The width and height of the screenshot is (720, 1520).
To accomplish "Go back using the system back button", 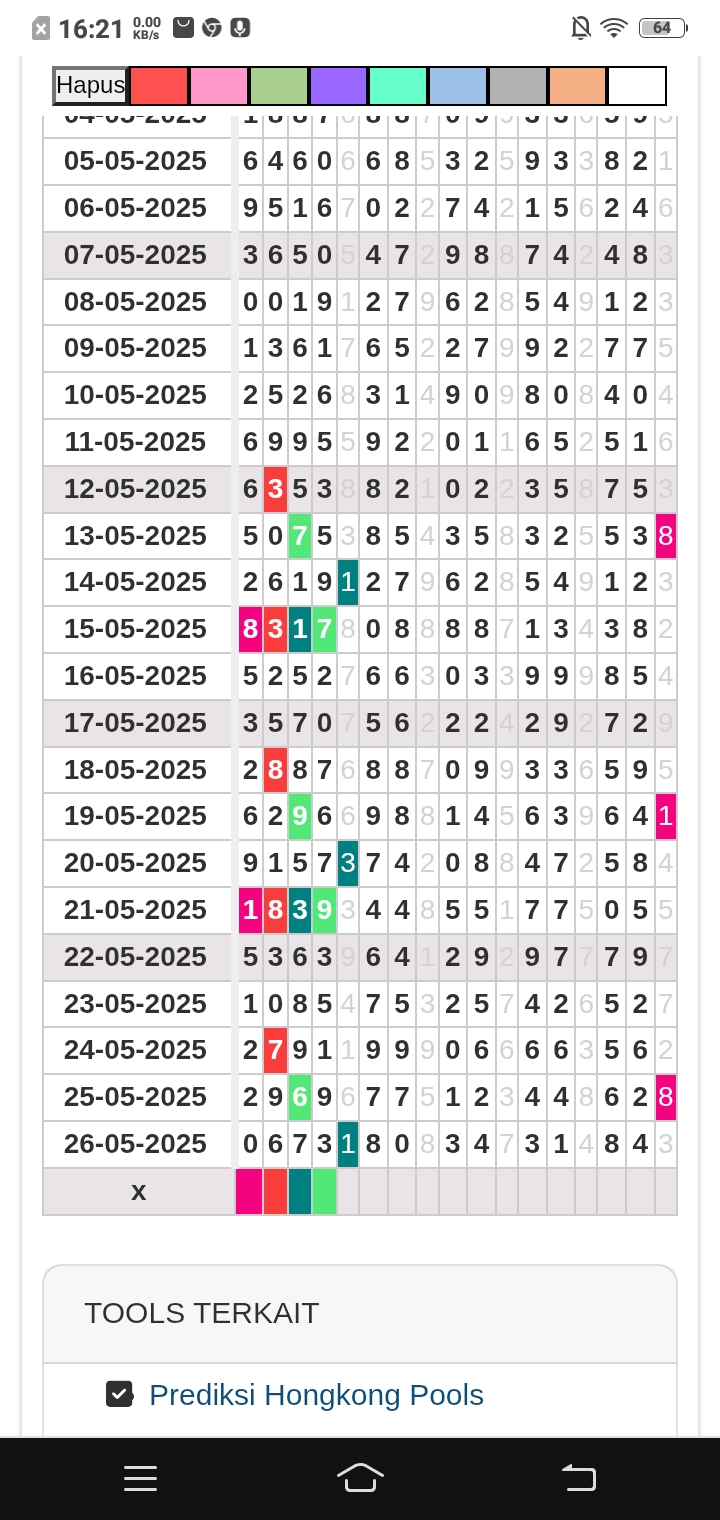I will click(x=579, y=1478).
